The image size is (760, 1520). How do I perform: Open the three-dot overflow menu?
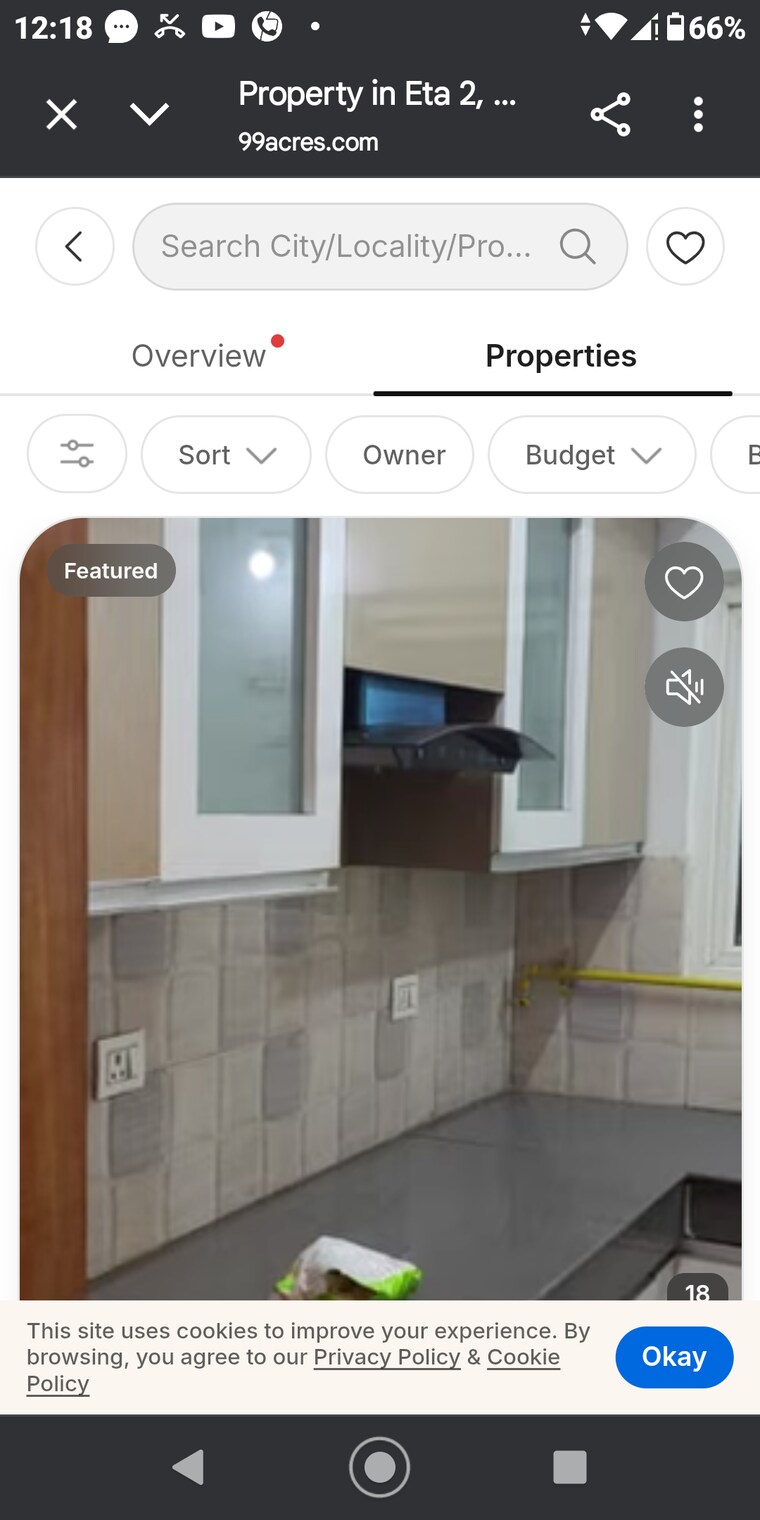pyautogui.click(x=697, y=114)
